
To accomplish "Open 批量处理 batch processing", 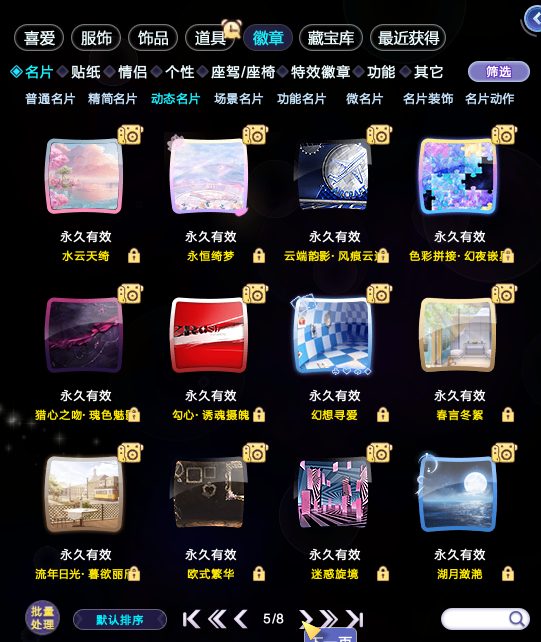I will [x=42, y=618].
